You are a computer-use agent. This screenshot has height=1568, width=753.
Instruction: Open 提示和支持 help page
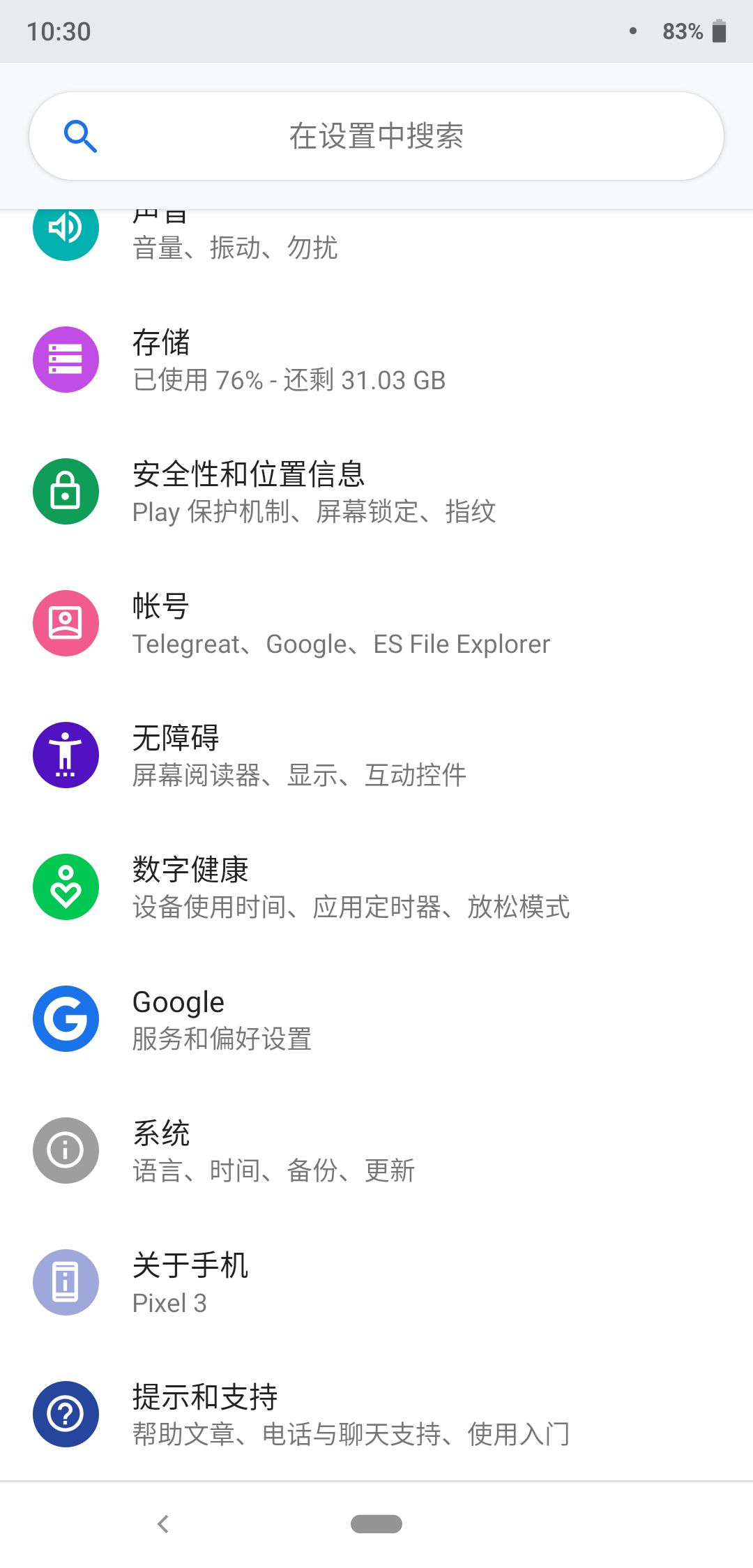click(376, 1415)
